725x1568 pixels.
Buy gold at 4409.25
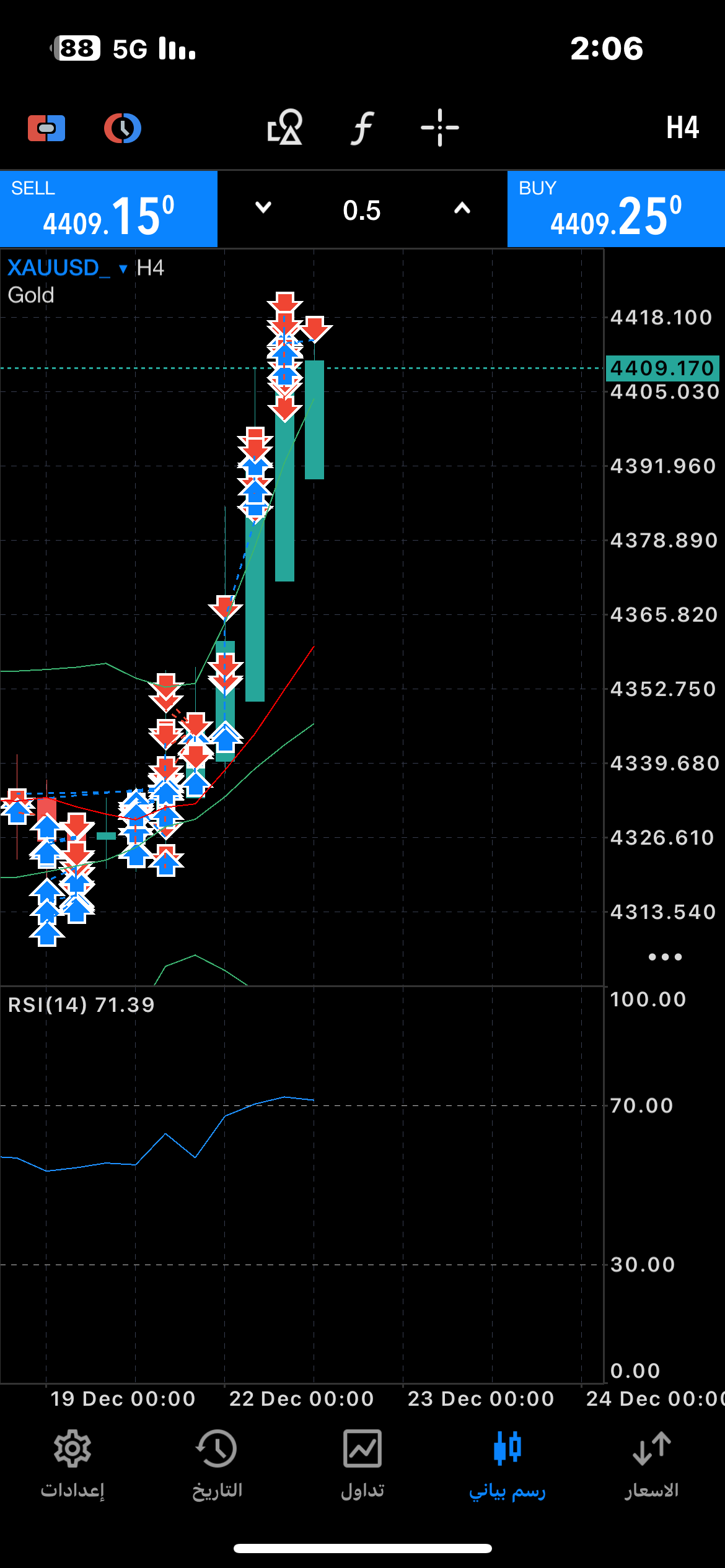pyautogui.click(x=616, y=209)
